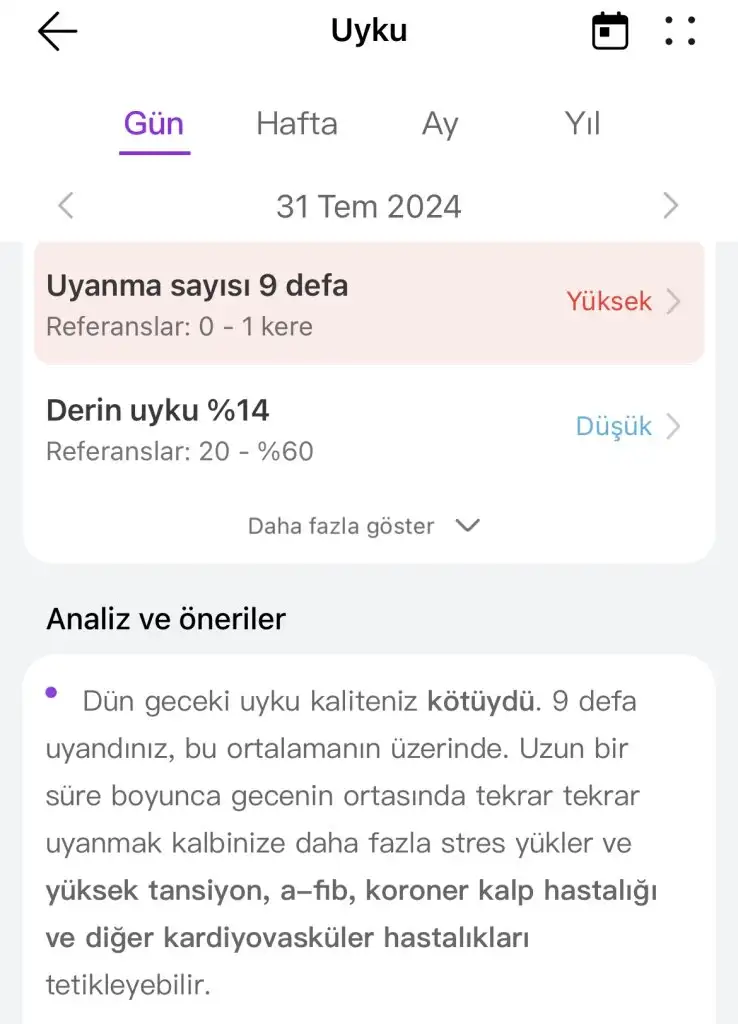Go to the next day
Screen dimensions: 738x1024
[x=670, y=206]
